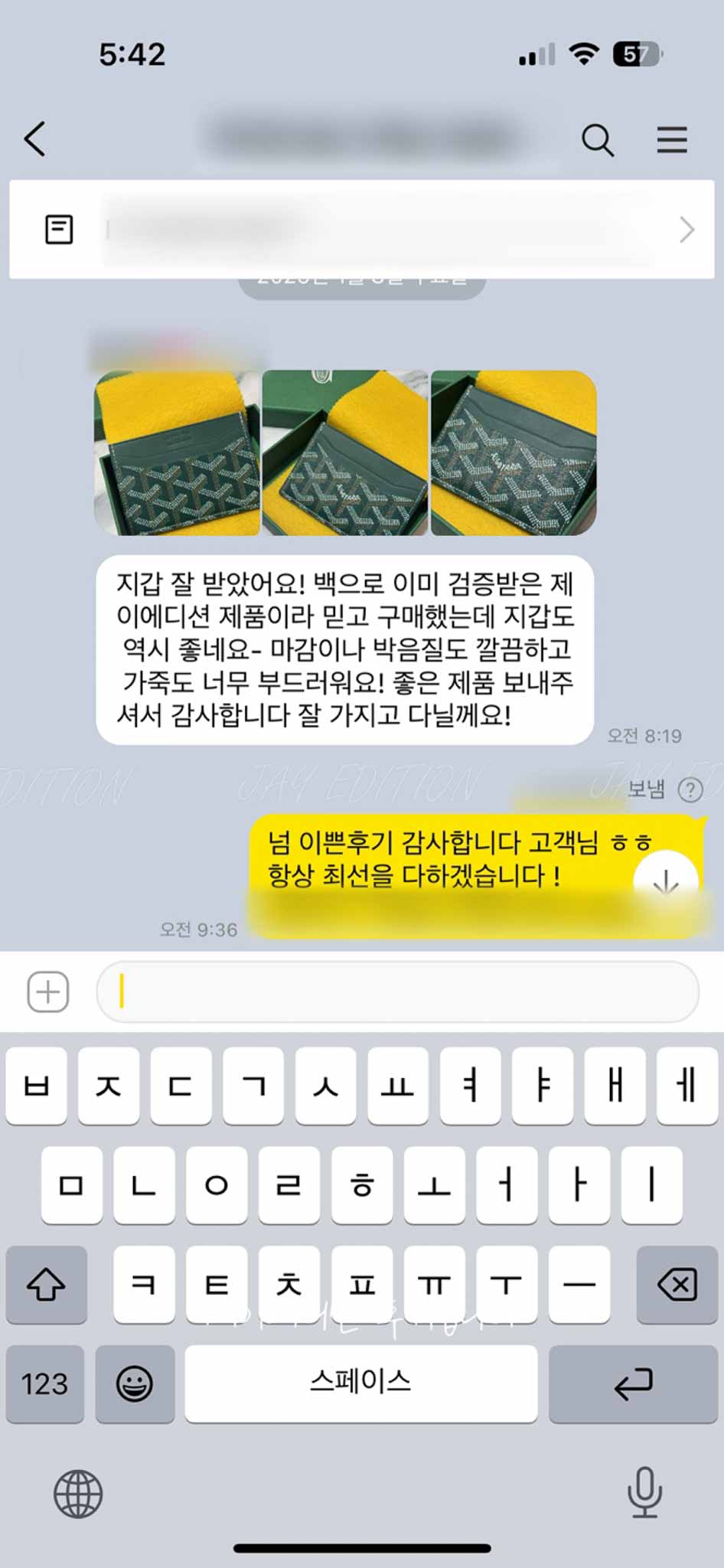Open the plus attachment menu
This screenshot has height=1568, width=724.
click(48, 992)
